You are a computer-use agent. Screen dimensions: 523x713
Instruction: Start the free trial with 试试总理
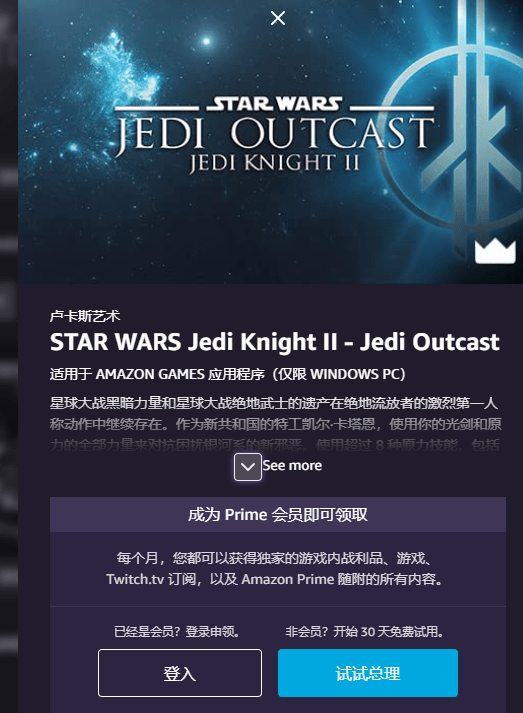point(367,673)
